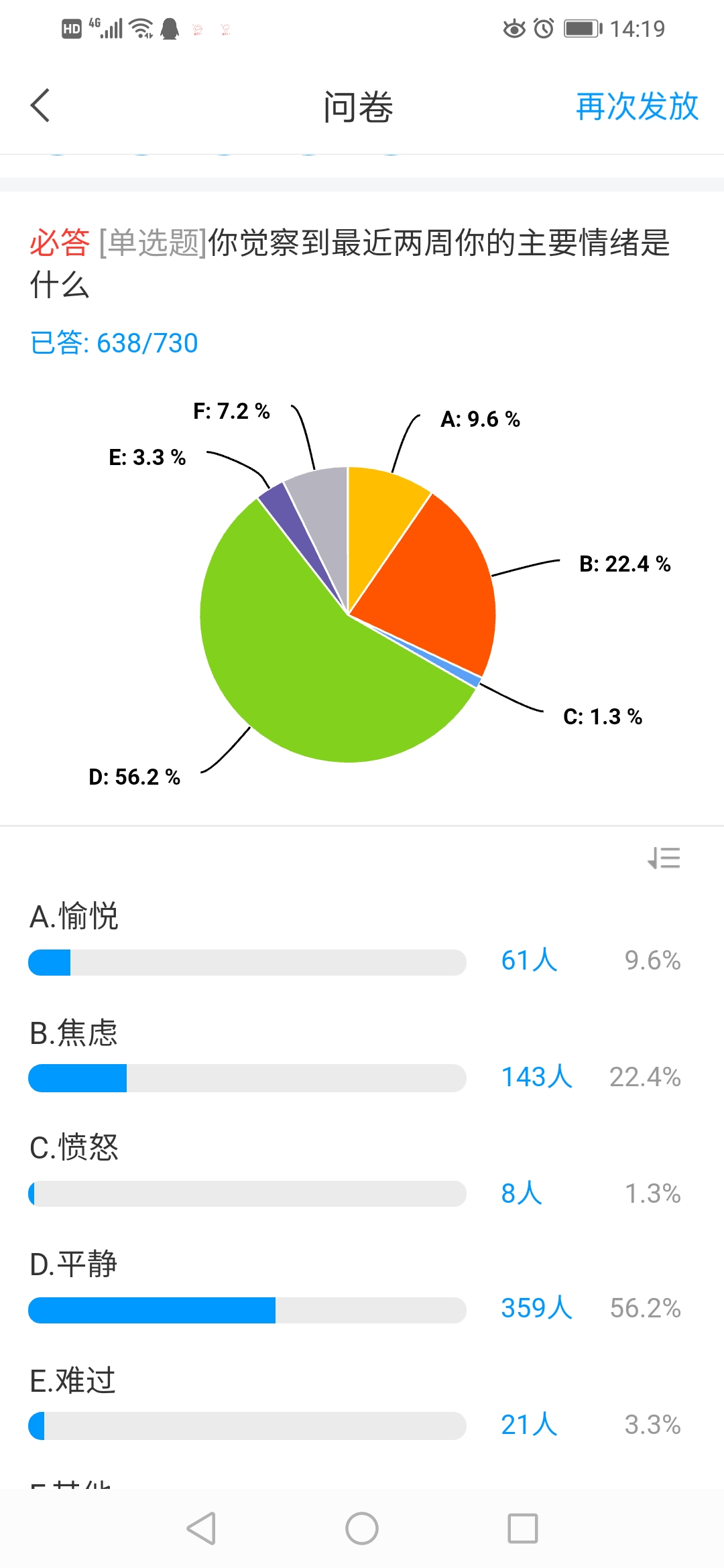Open respondents for option B.焦虑

pos(536,1077)
